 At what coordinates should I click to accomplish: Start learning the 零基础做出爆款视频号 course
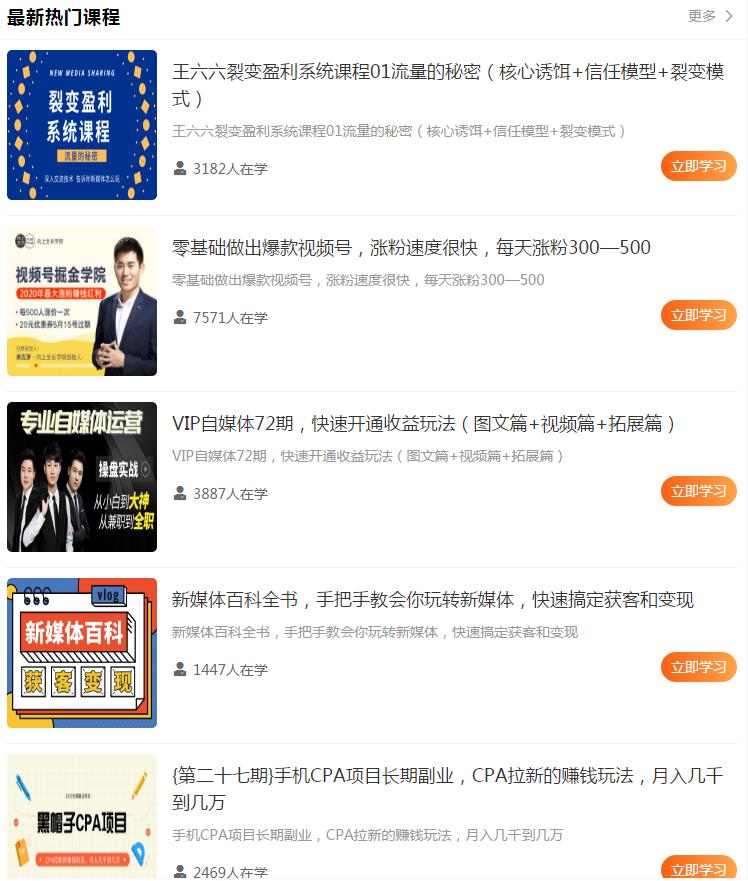698,315
